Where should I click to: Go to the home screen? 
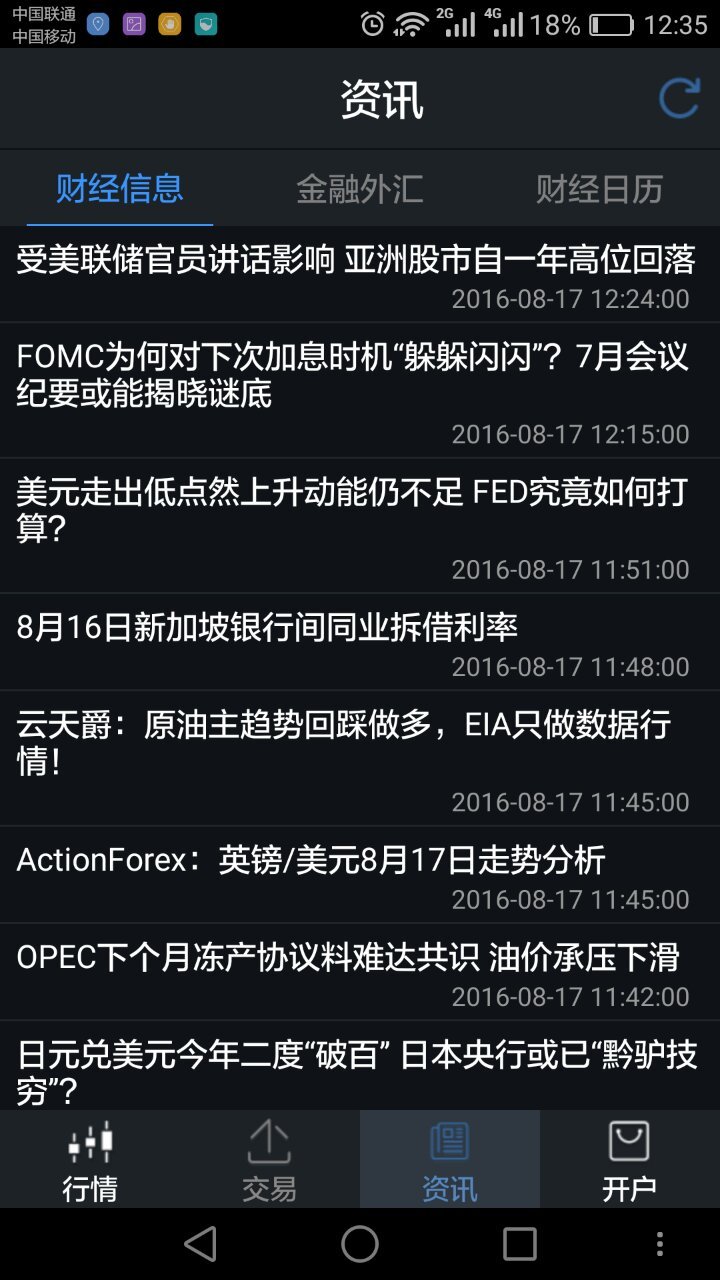point(360,1244)
